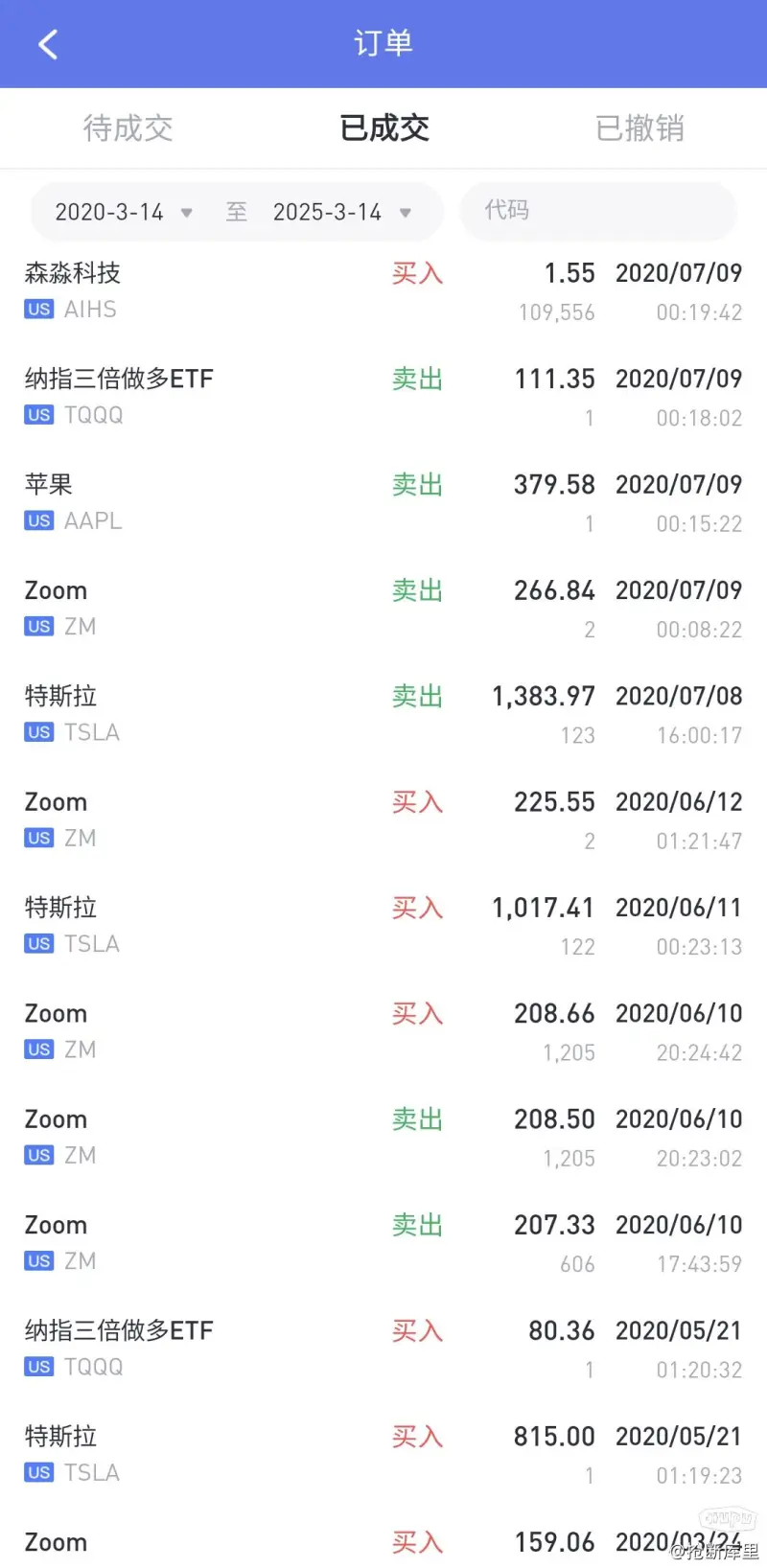Open the start date 2020-3-14 picker
The height and width of the screenshot is (1568, 767).
pos(123,212)
